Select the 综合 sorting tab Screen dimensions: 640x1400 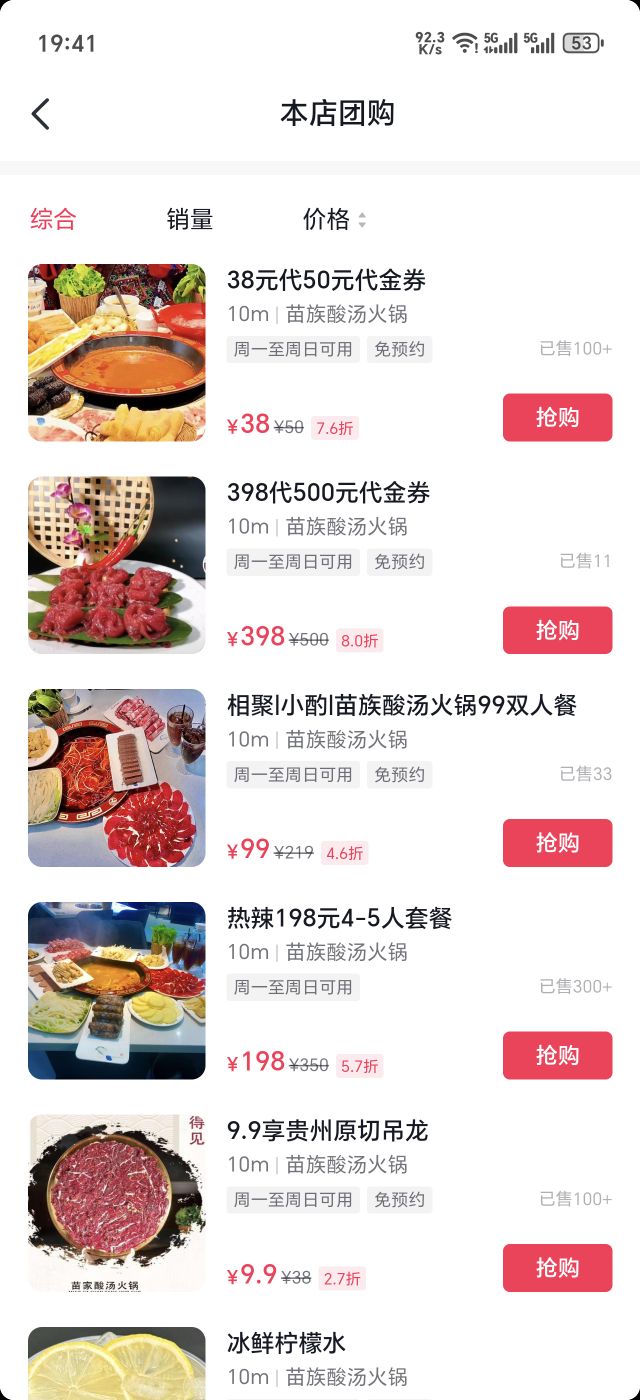(53, 219)
